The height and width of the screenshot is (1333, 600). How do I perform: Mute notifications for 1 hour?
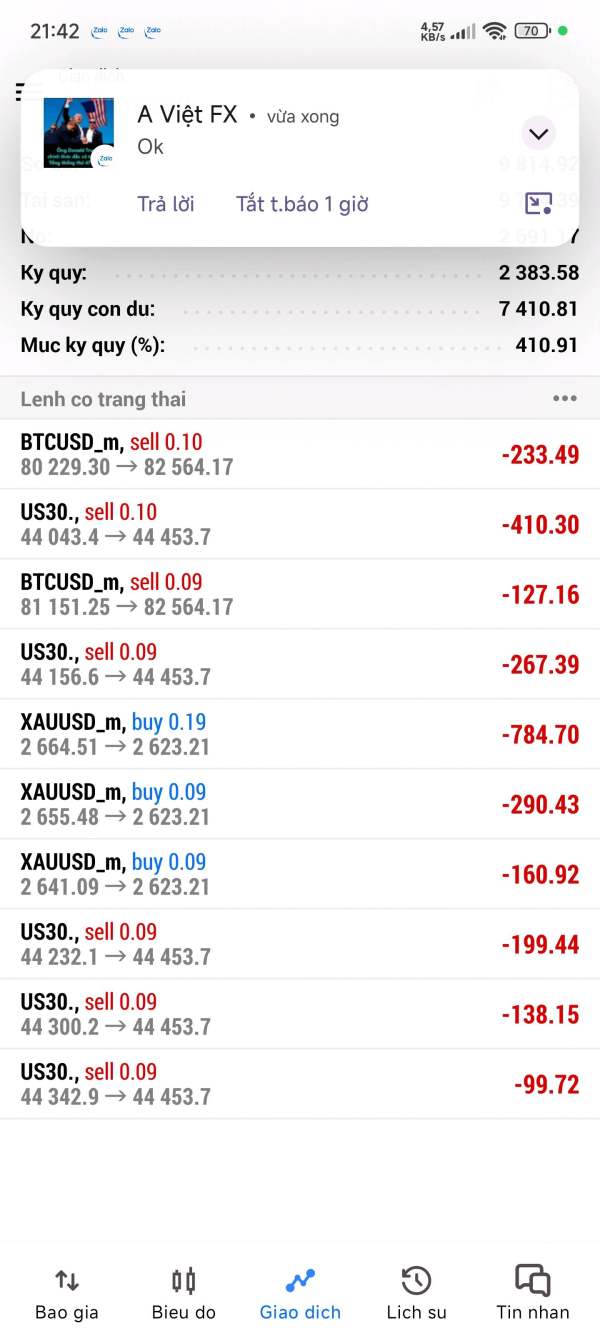(x=302, y=204)
